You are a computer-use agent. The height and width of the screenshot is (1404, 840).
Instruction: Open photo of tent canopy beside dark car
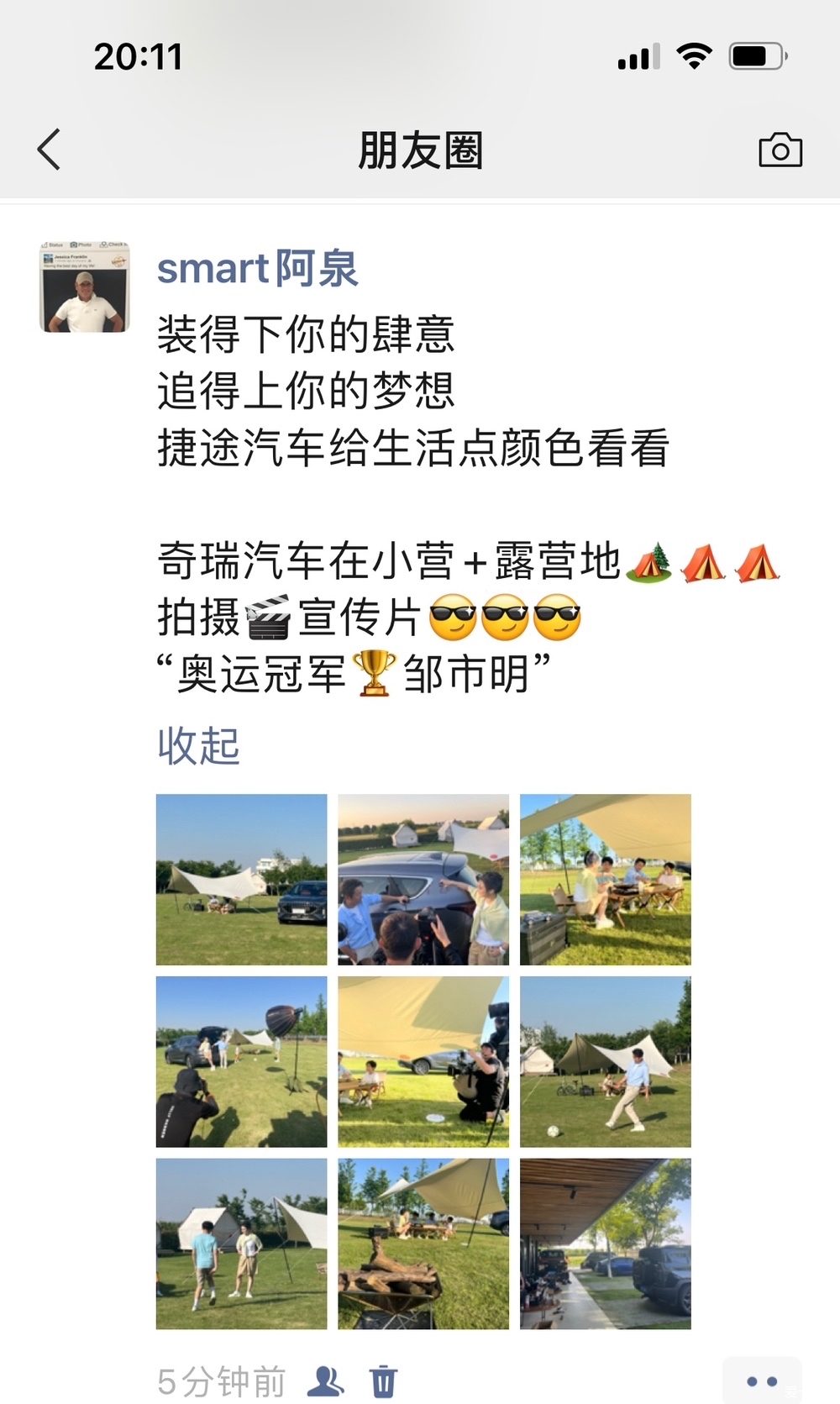click(x=241, y=879)
